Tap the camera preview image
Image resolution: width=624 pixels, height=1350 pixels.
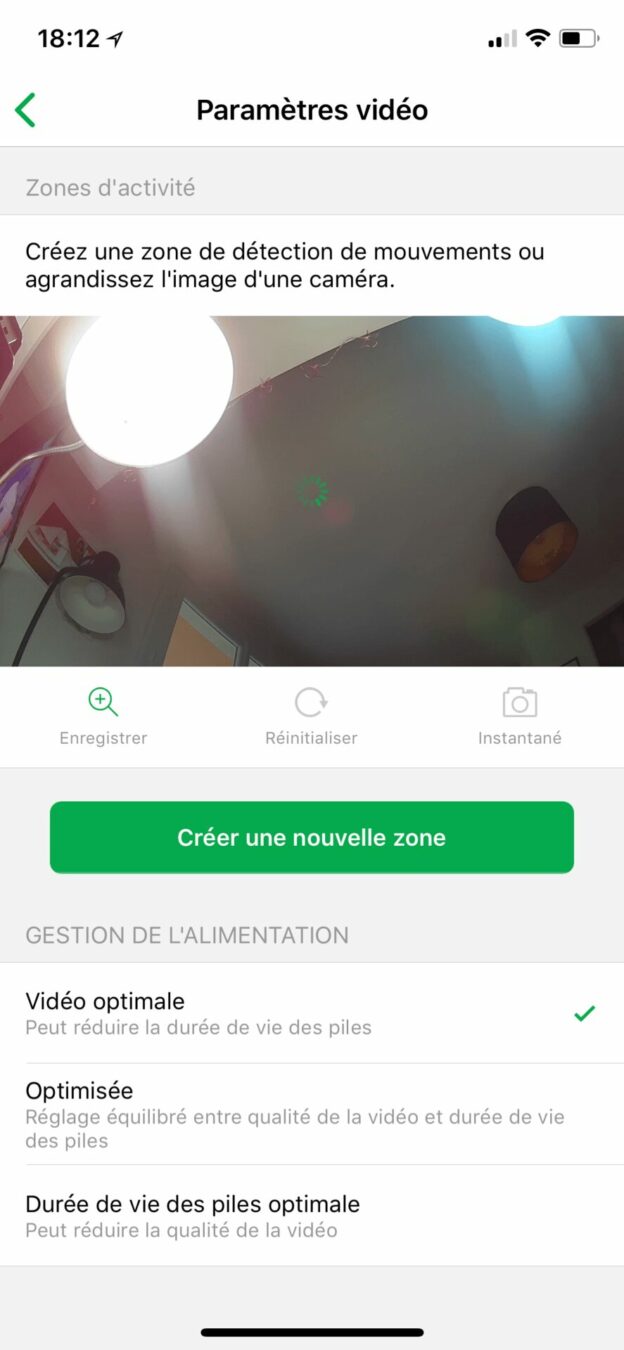pos(312,490)
